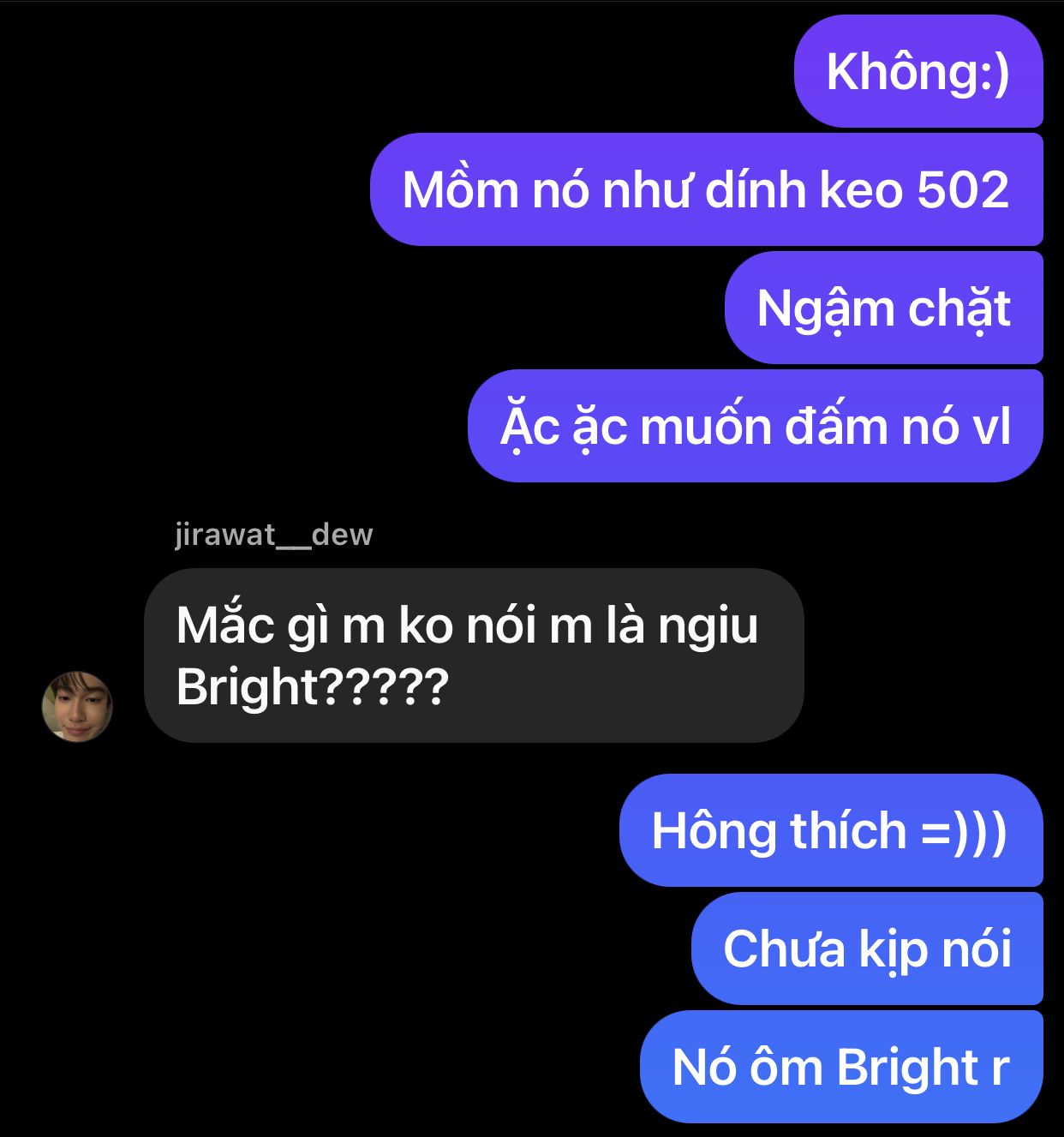Open jirawat__dew's profile picture
This screenshot has height=1137, width=1064.
[x=77, y=706]
